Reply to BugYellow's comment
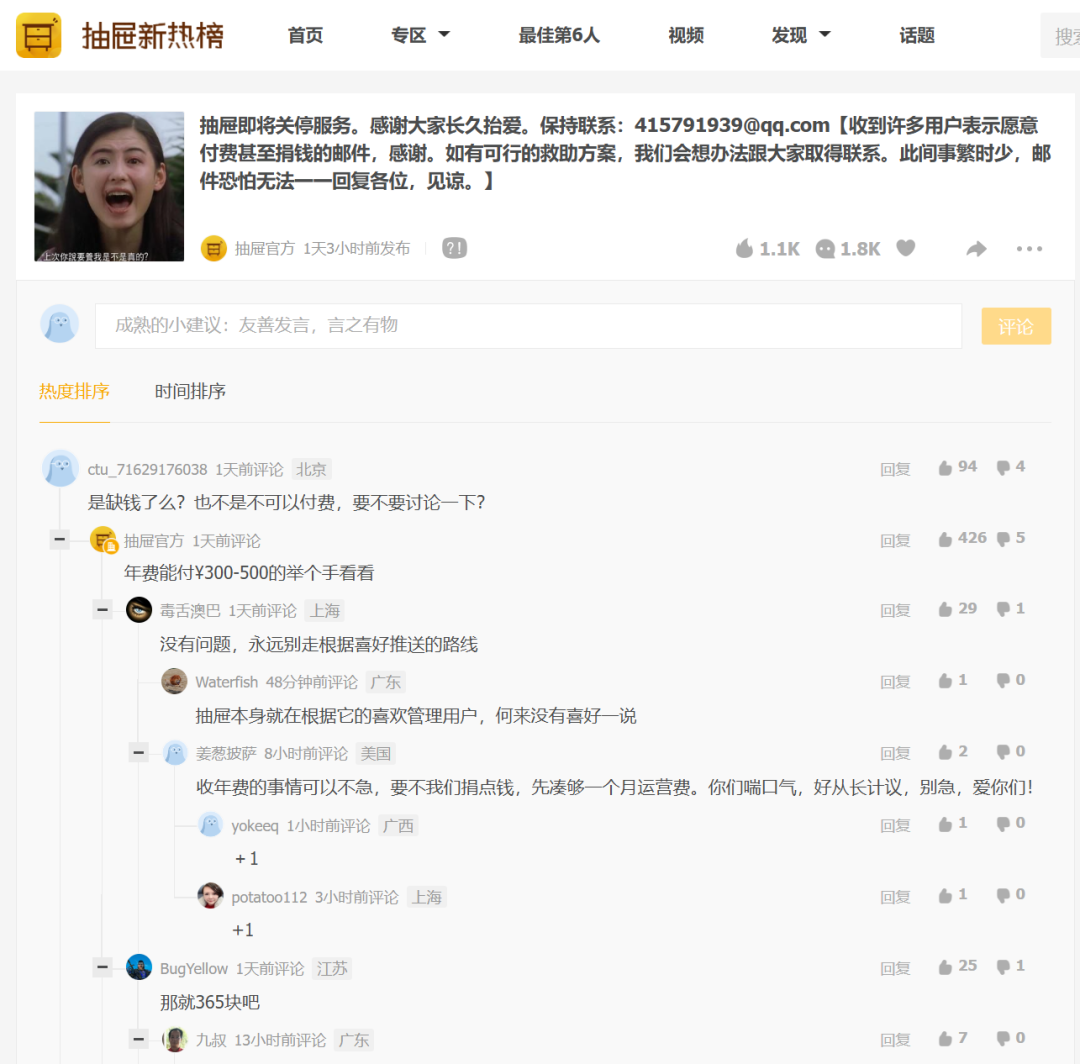Image resolution: width=1080 pixels, height=1064 pixels. (895, 968)
